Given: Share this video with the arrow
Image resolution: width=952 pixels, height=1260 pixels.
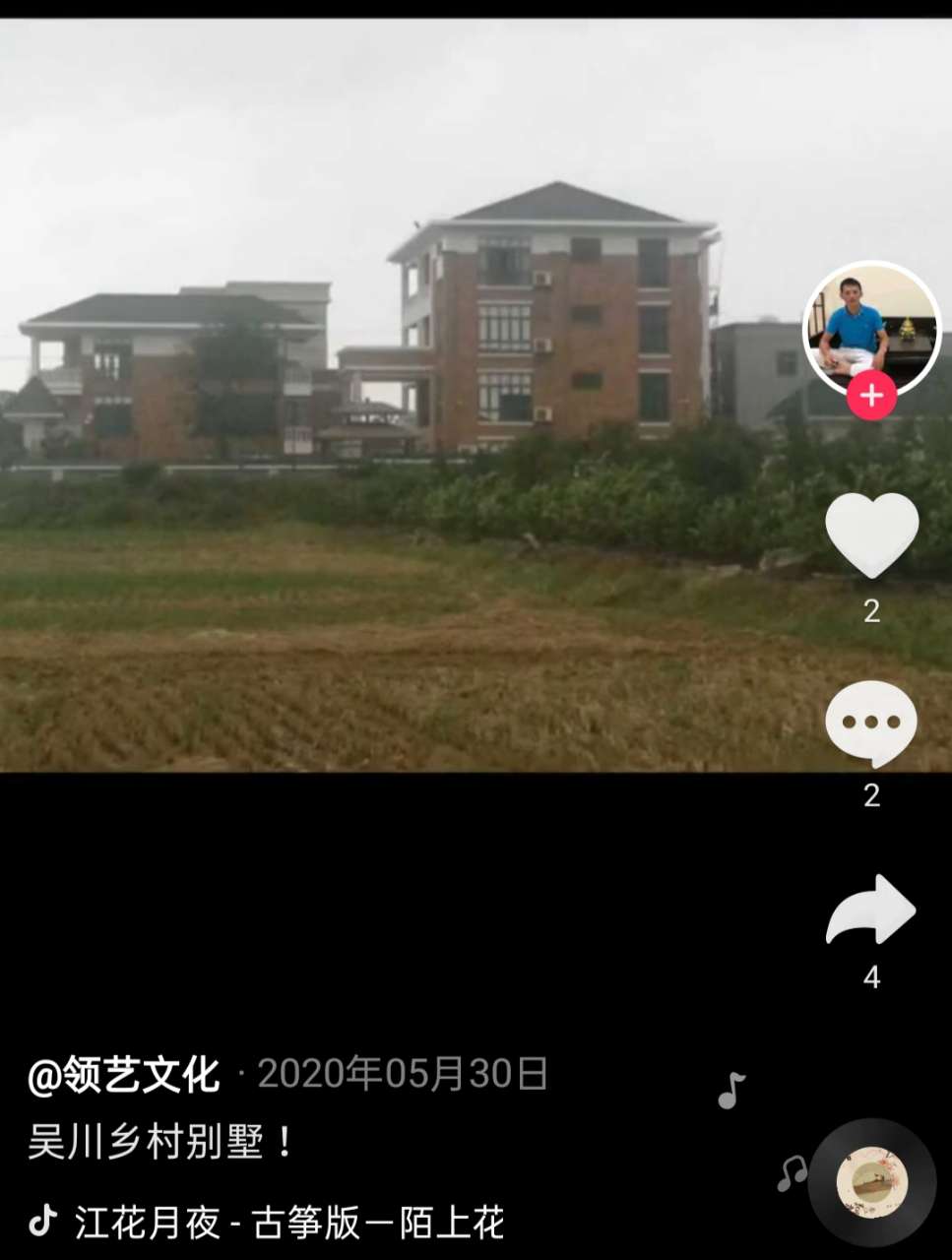Looking at the screenshot, I should 871,910.
